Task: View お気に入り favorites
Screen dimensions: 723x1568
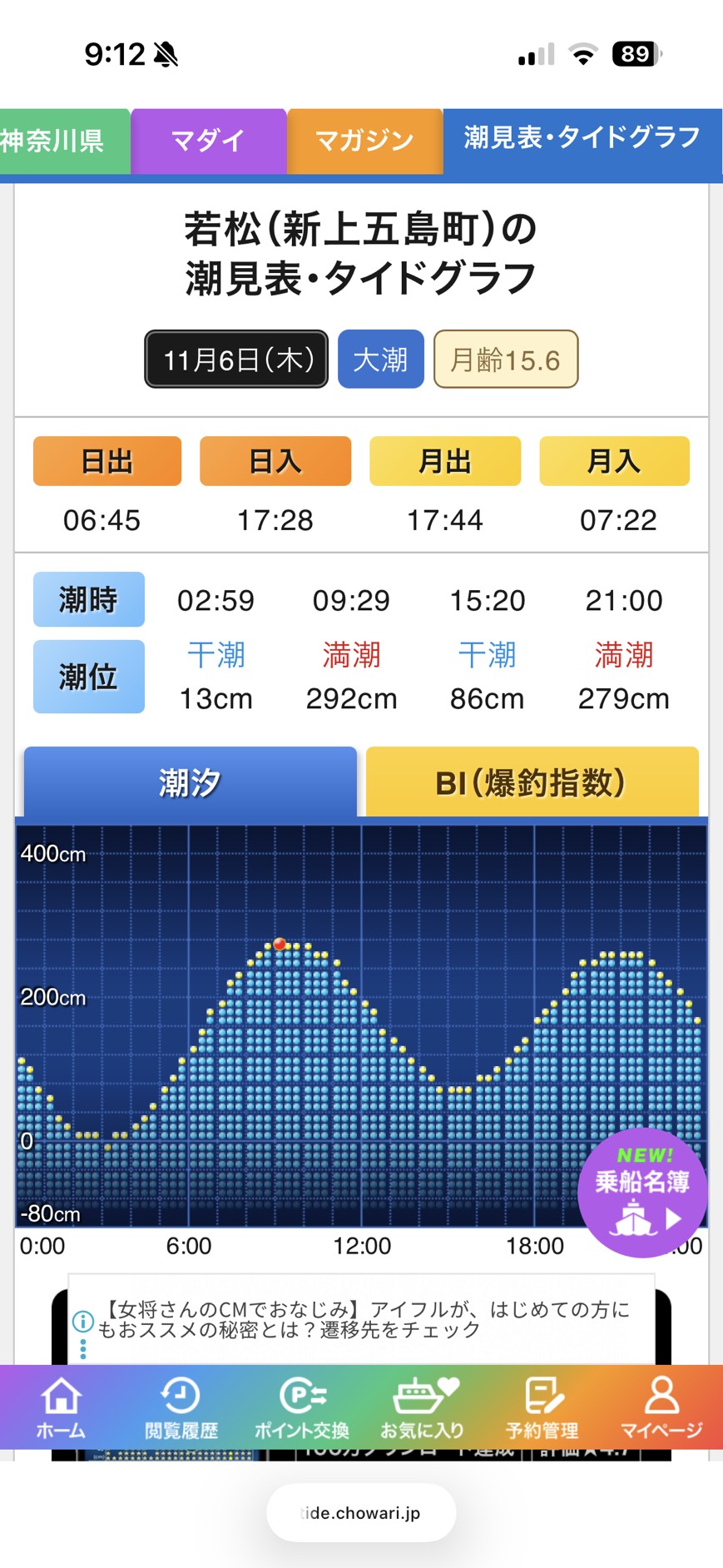Action: tap(423, 1408)
